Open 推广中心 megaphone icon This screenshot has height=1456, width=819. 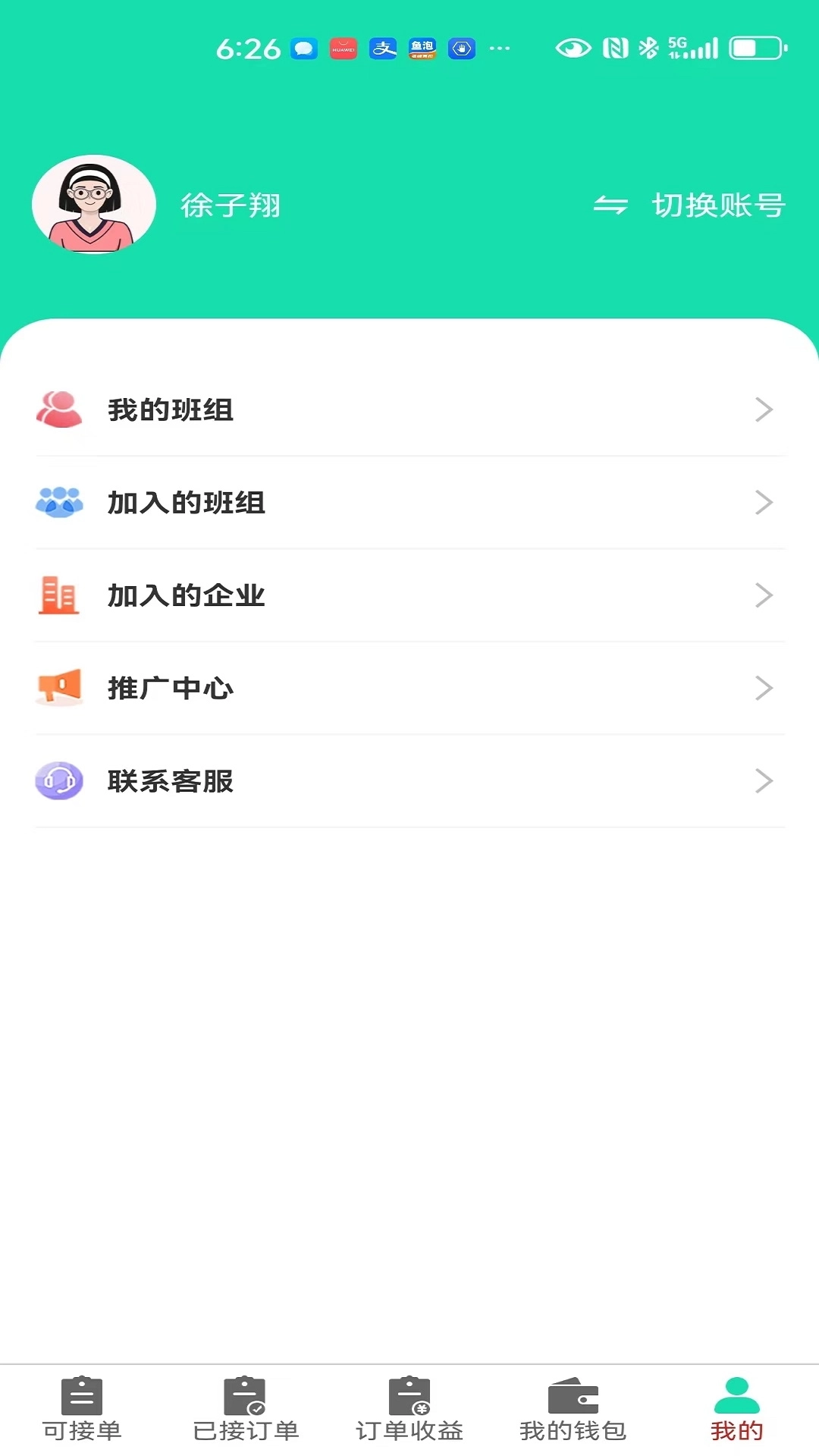tap(59, 689)
